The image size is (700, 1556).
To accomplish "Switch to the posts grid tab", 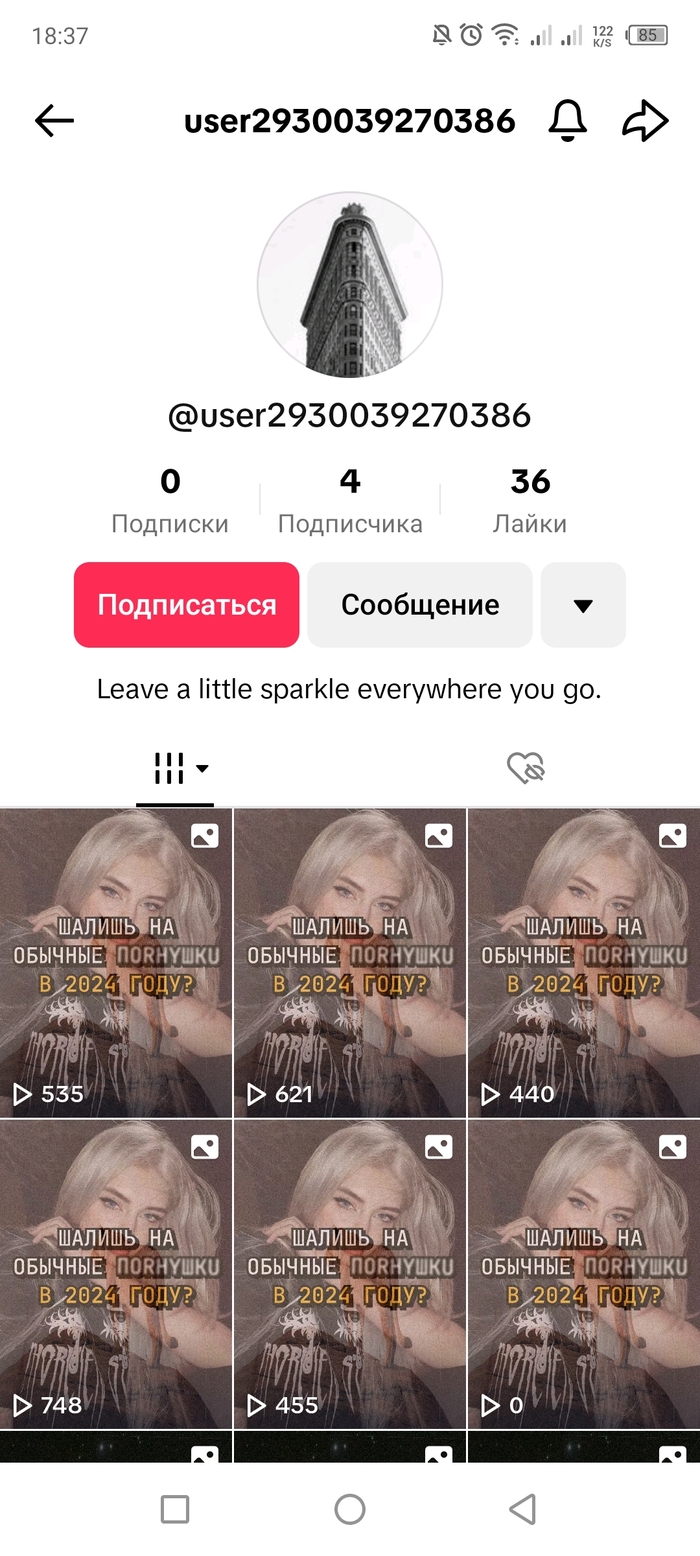I will pos(175,769).
